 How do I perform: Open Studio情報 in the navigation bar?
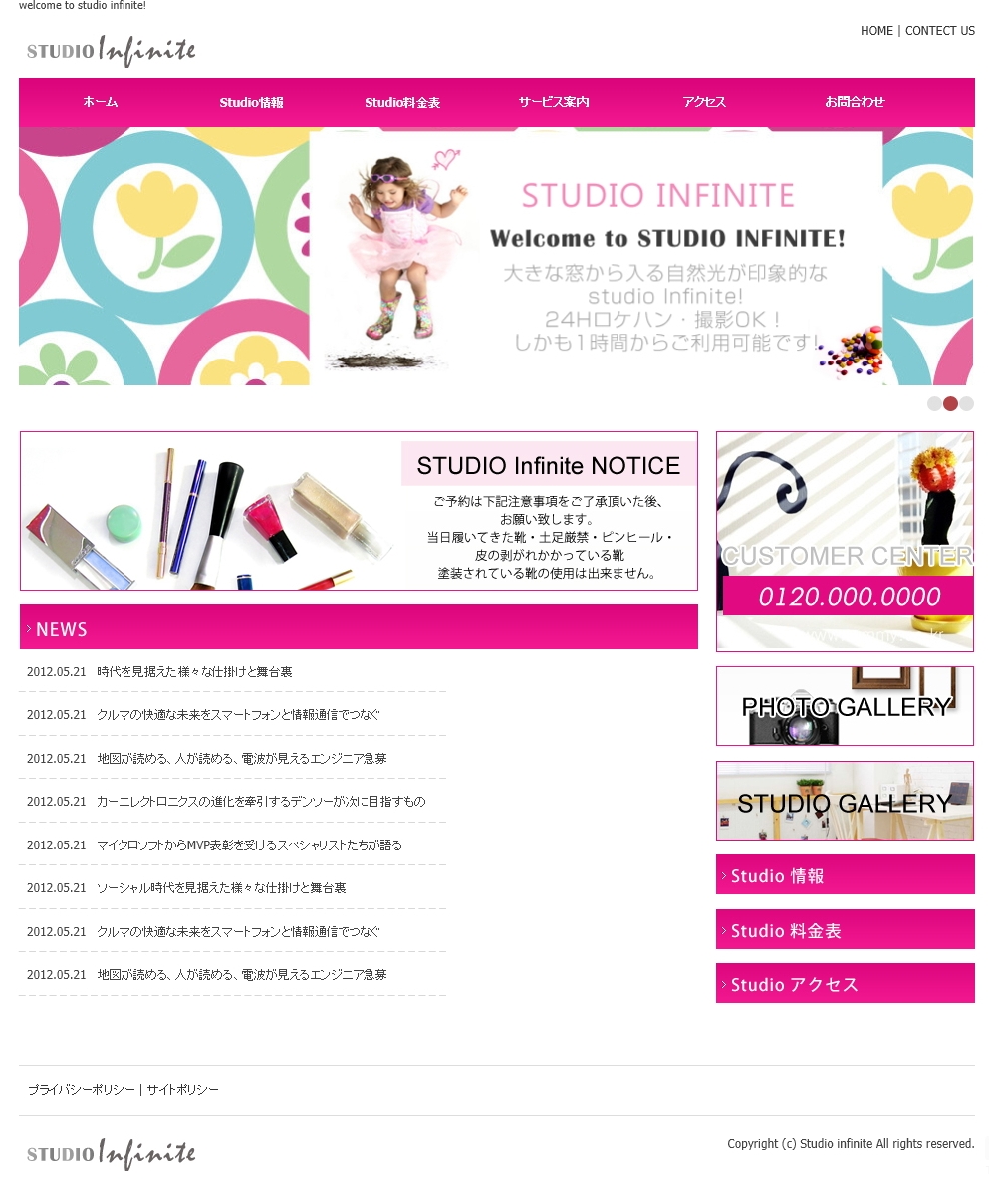pos(251,102)
